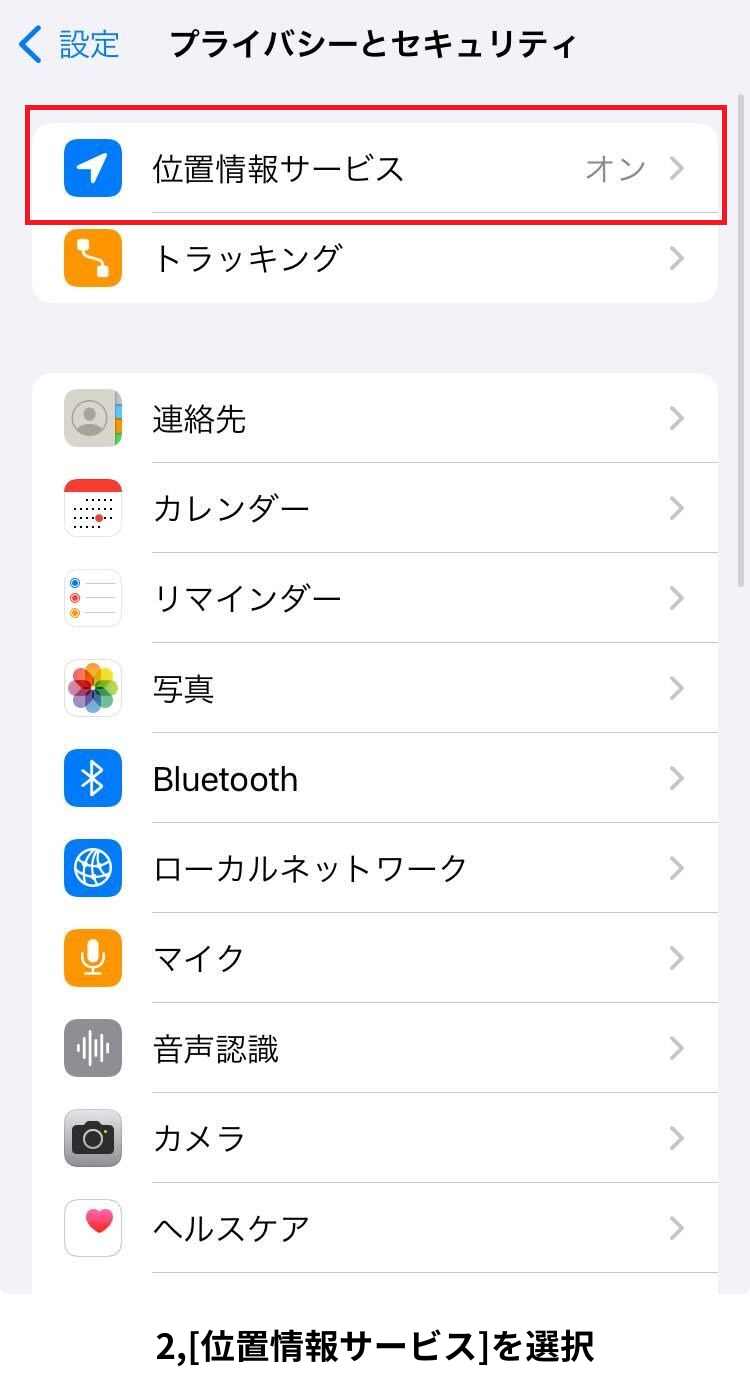Open リマインダー privacy settings

(x=375, y=598)
